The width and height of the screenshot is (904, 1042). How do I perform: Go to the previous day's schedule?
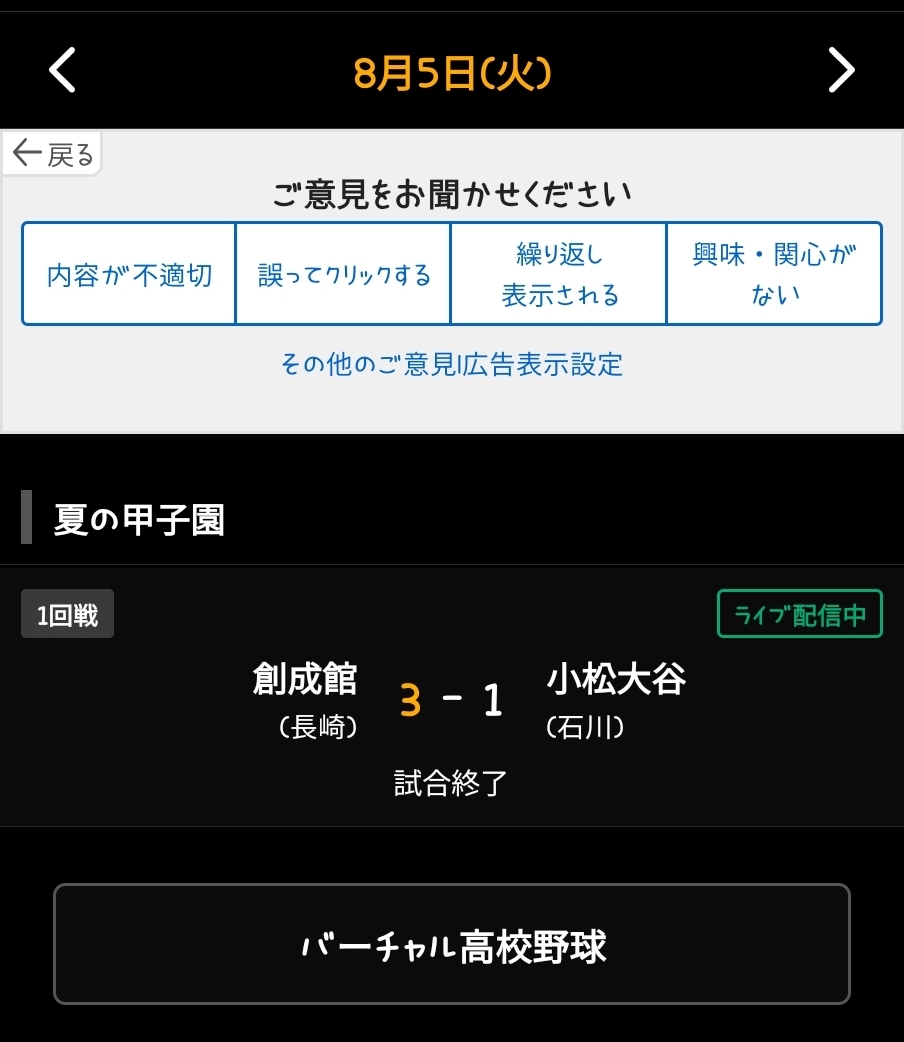pyautogui.click(x=62, y=70)
